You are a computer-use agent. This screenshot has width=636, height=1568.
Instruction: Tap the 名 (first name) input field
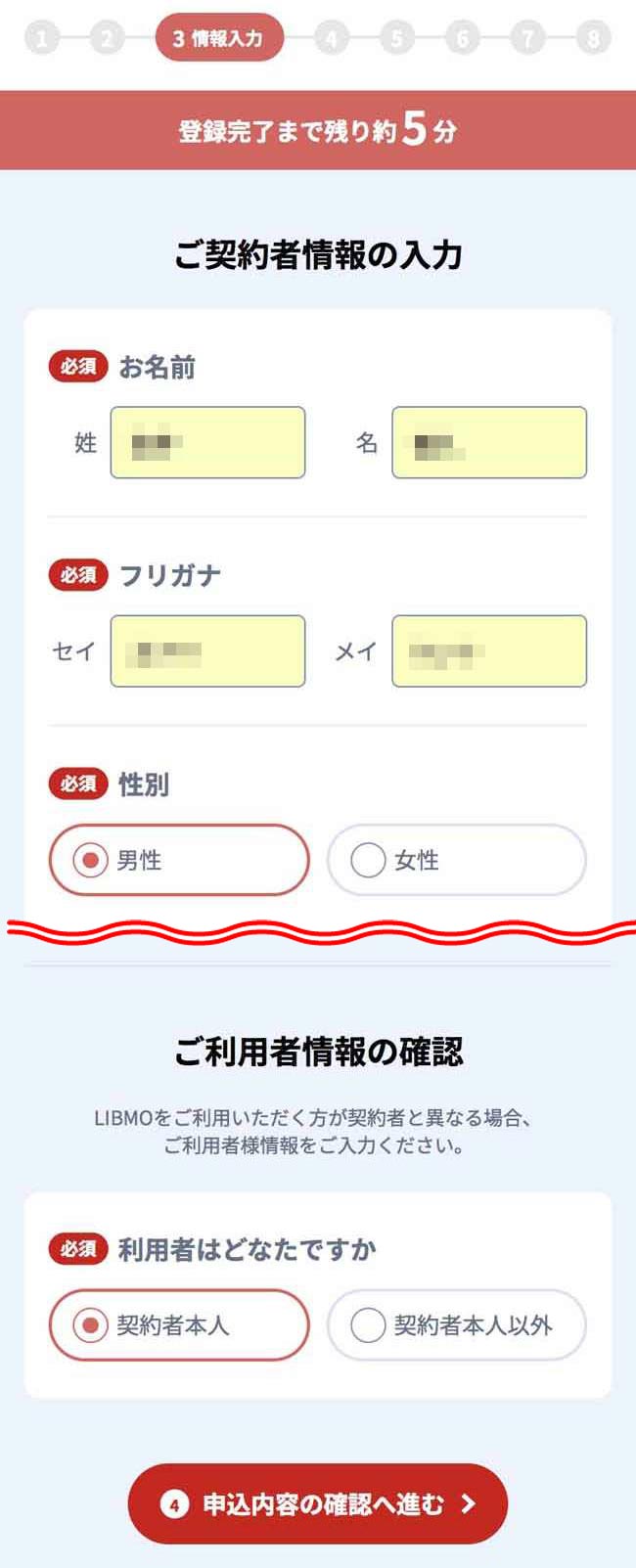coord(489,442)
